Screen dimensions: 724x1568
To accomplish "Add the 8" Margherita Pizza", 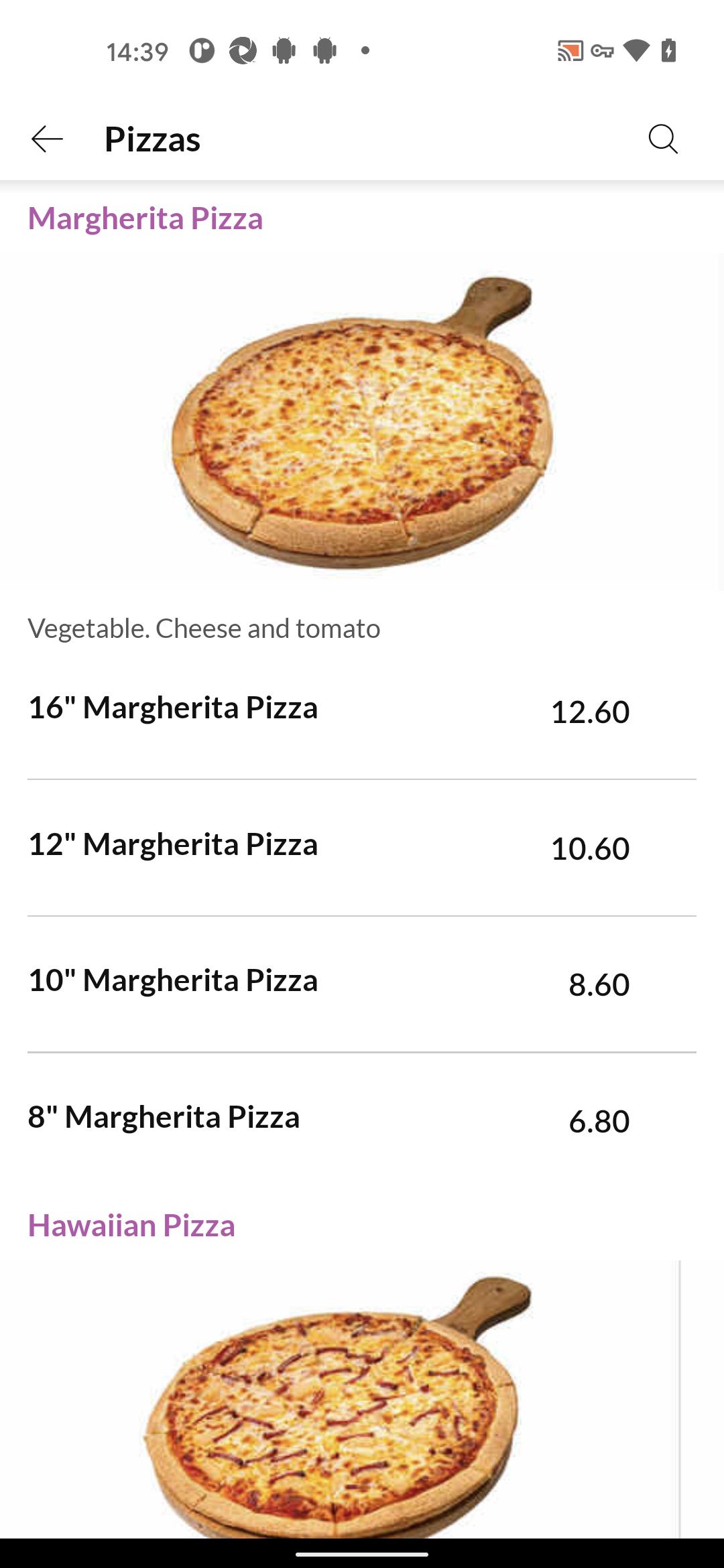I will [x=362, y=1120].
